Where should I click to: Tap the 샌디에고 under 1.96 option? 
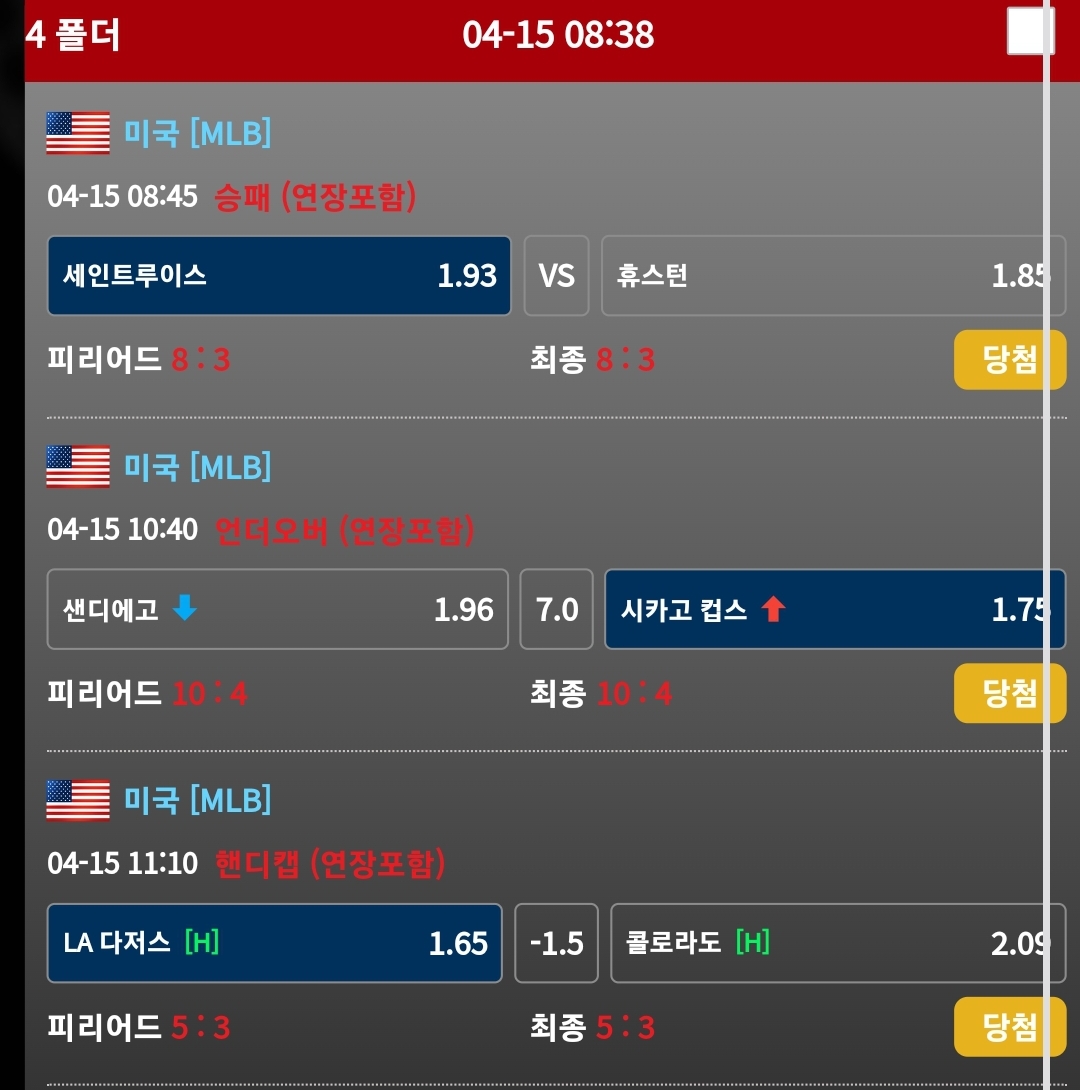pyautogui.click(x=277, y=609)
